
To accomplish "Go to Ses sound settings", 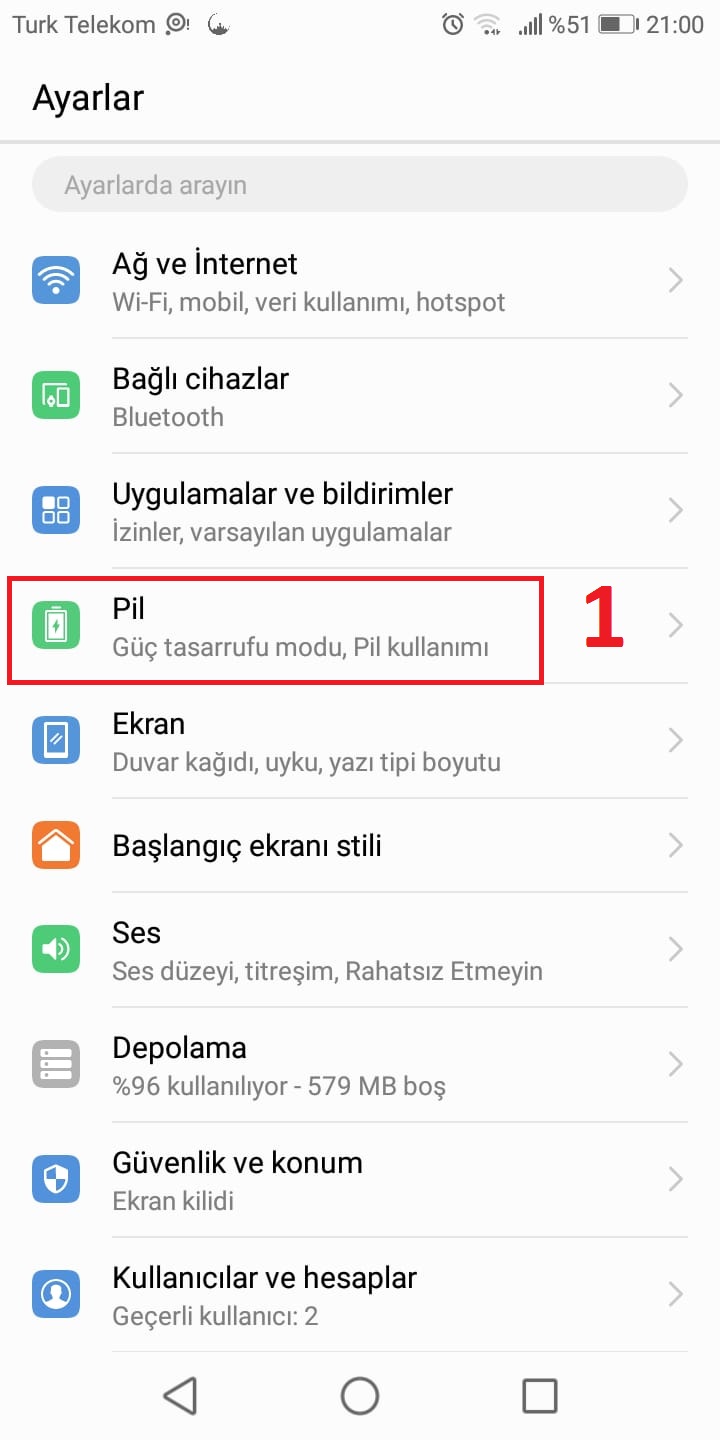I will 360,950.
